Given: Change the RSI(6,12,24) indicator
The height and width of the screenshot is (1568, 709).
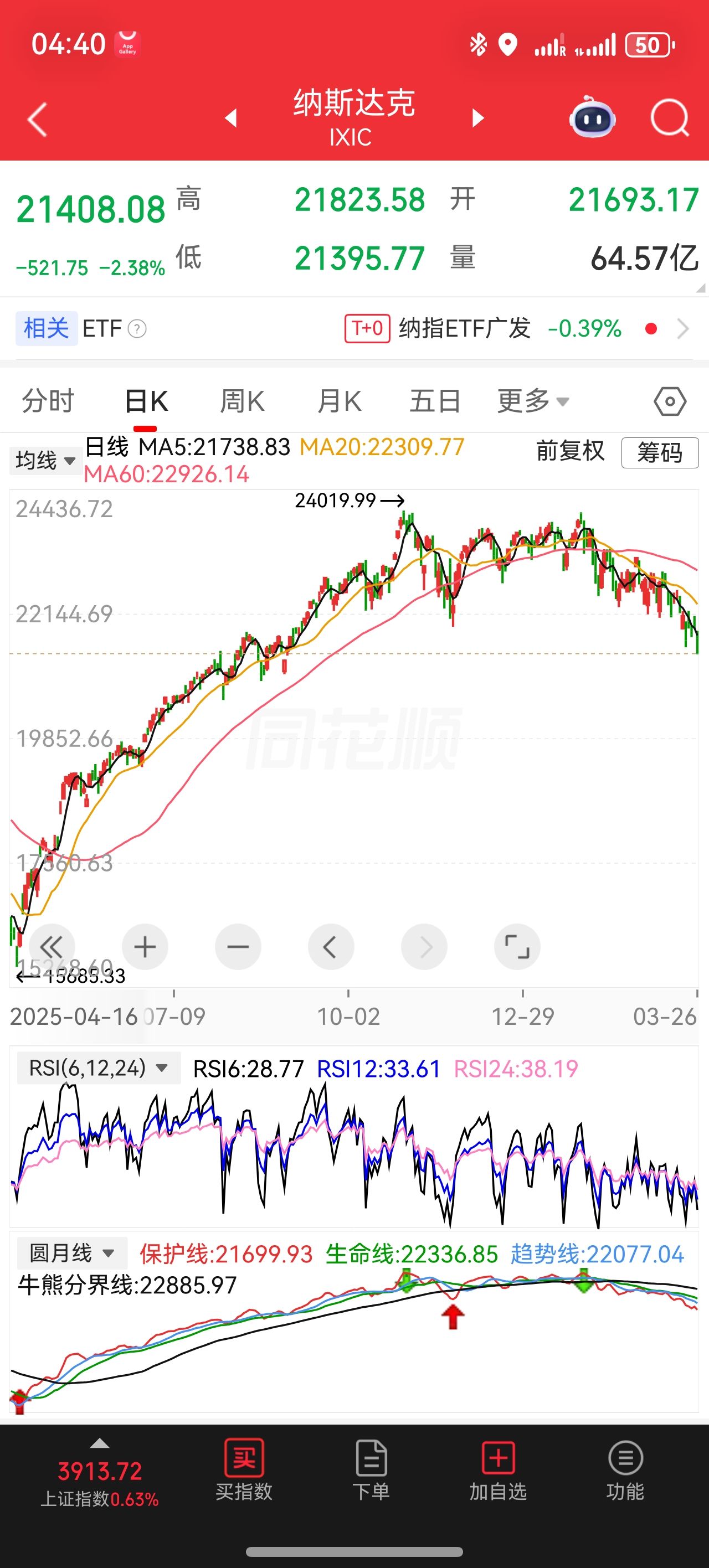Looking at the screenshot, I should pyautogui.click(x=98, y=1067).
